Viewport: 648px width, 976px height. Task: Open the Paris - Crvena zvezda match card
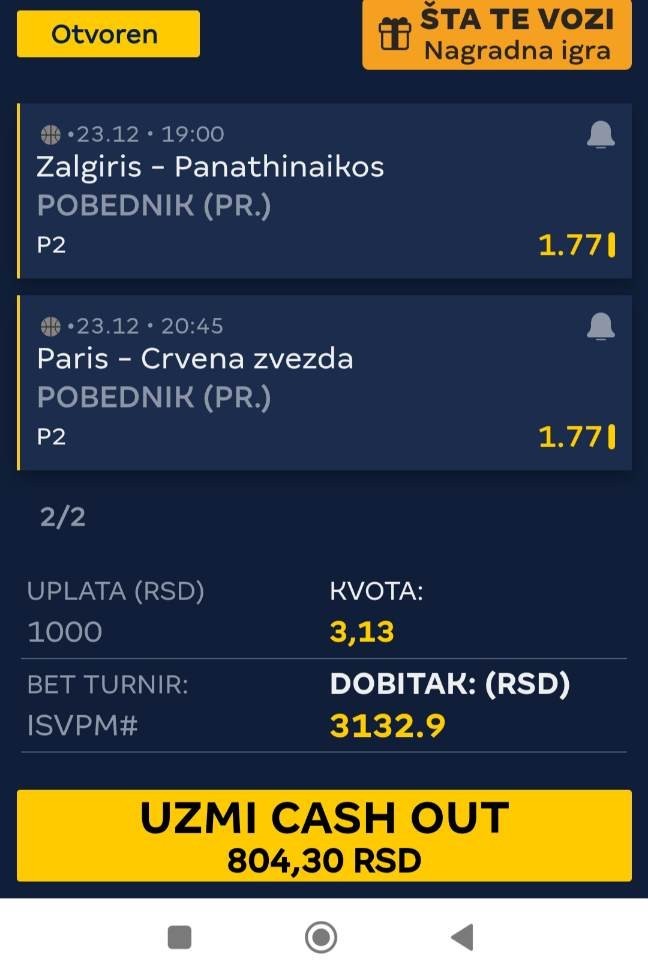[300, 382]
